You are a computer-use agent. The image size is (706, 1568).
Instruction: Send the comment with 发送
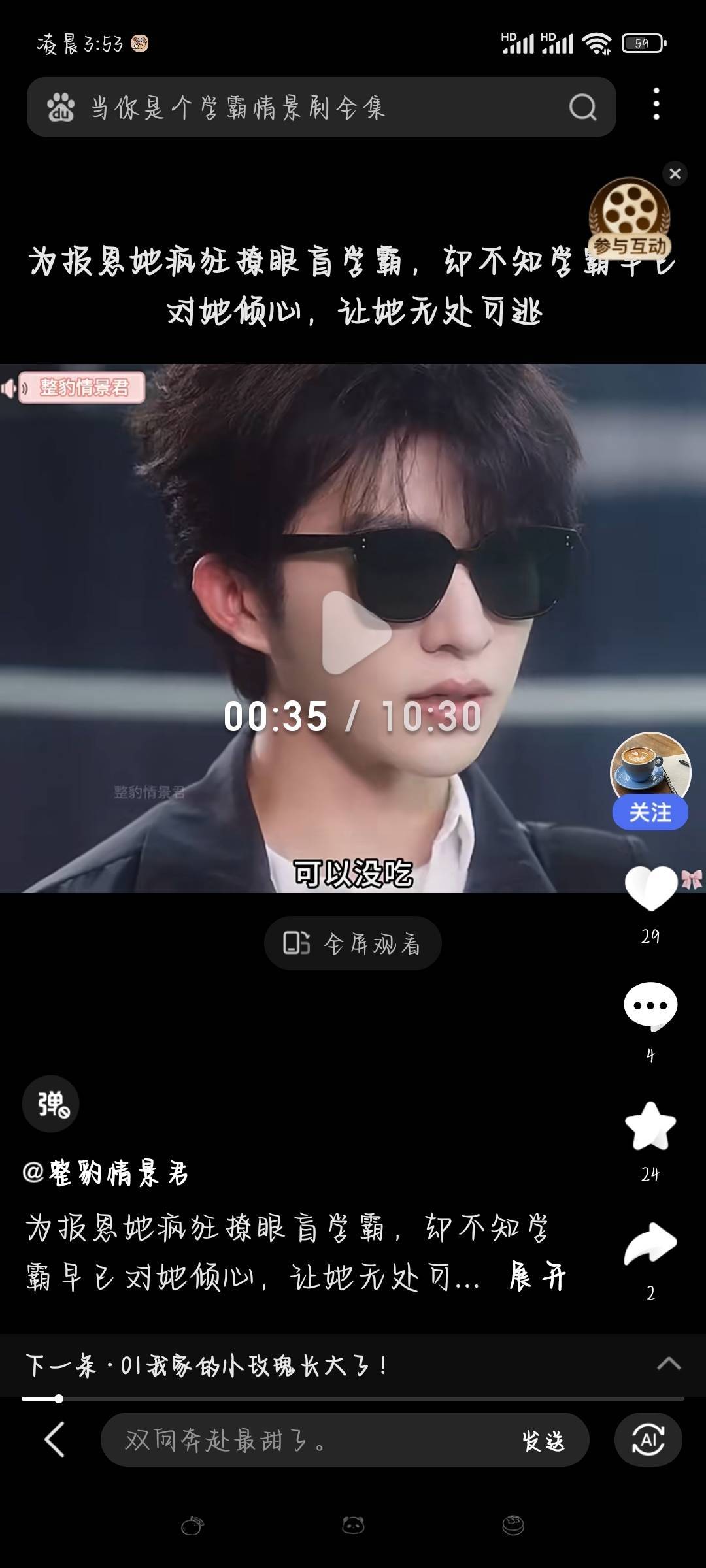(543, 1440)
